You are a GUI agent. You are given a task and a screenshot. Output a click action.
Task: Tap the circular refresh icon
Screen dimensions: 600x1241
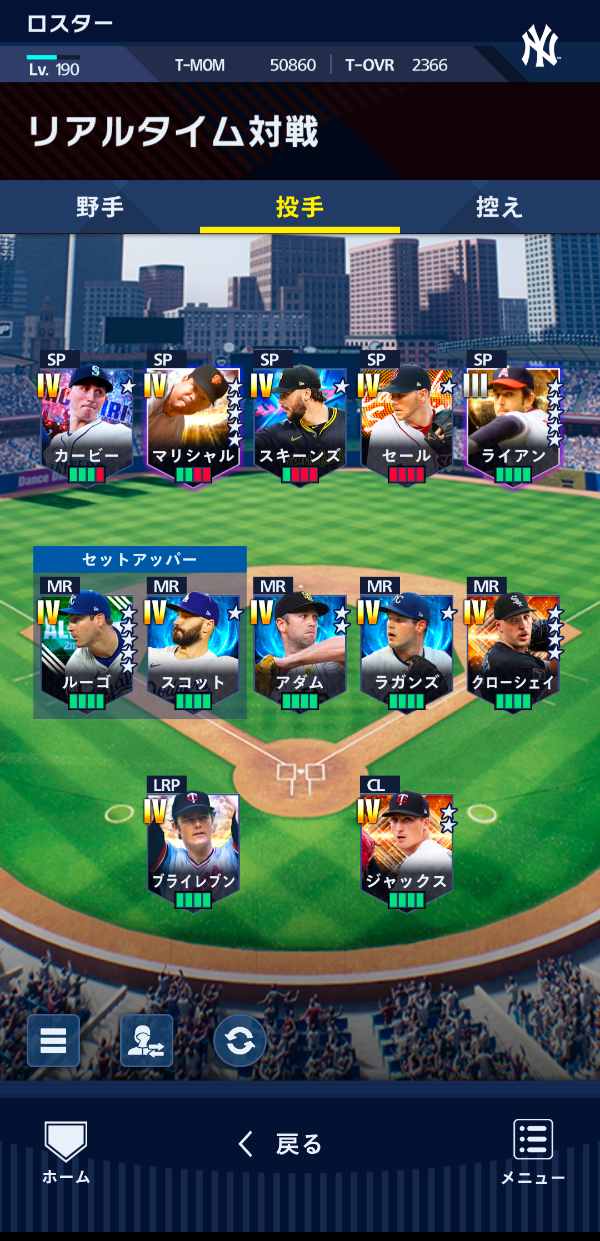click(240, 1040)
